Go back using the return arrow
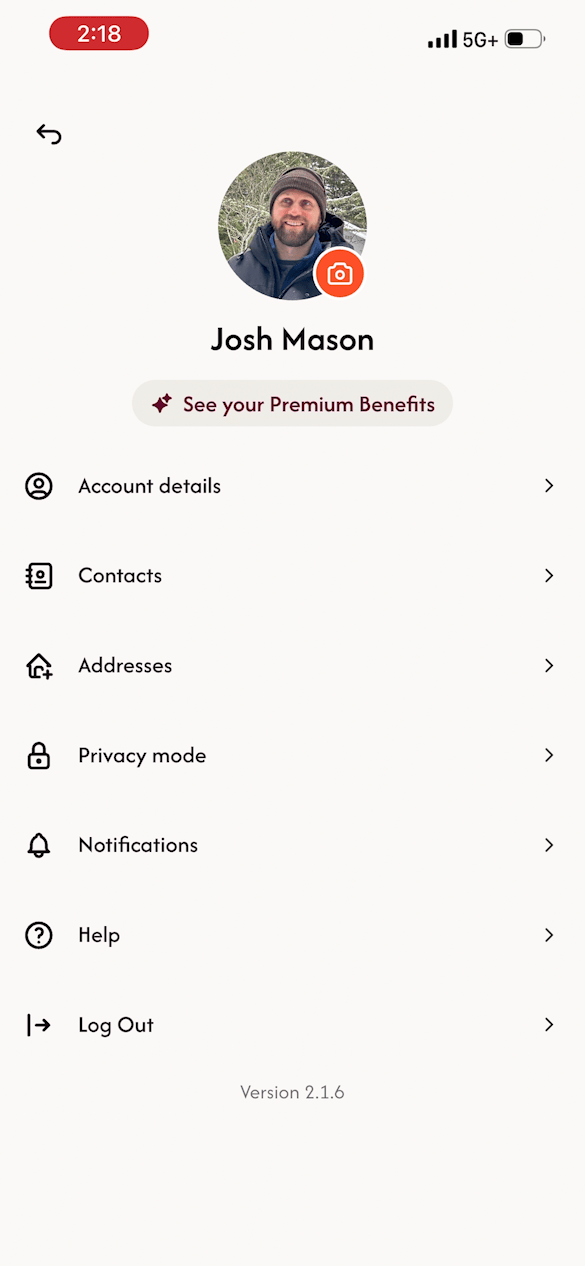Screen dimensions: 585x1266 coord(49,134)
